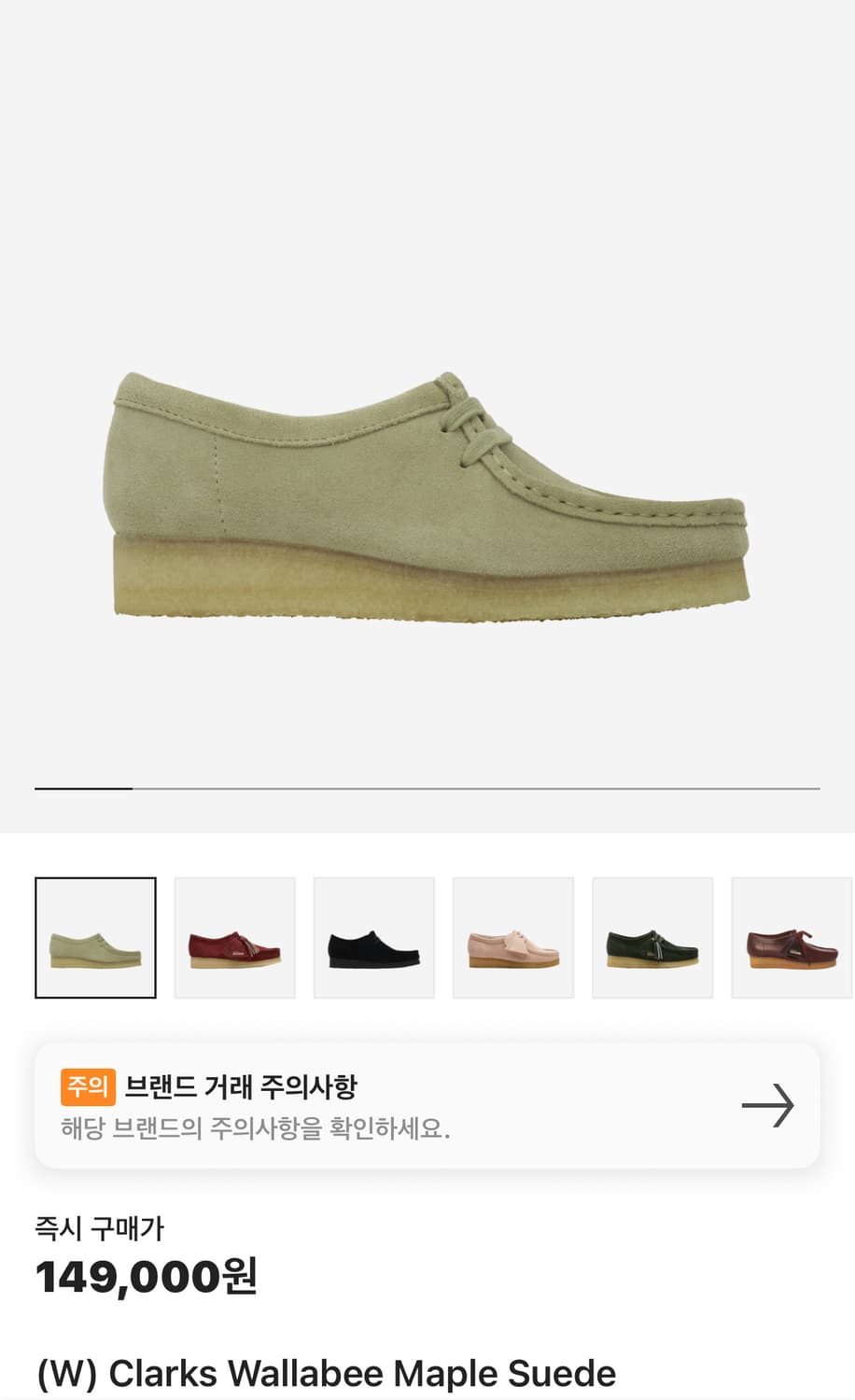Viewport: 855px width, 1400px height.
Task: Select the dark green Wallabee thumbnail
Action: click(x=652, y=937)
